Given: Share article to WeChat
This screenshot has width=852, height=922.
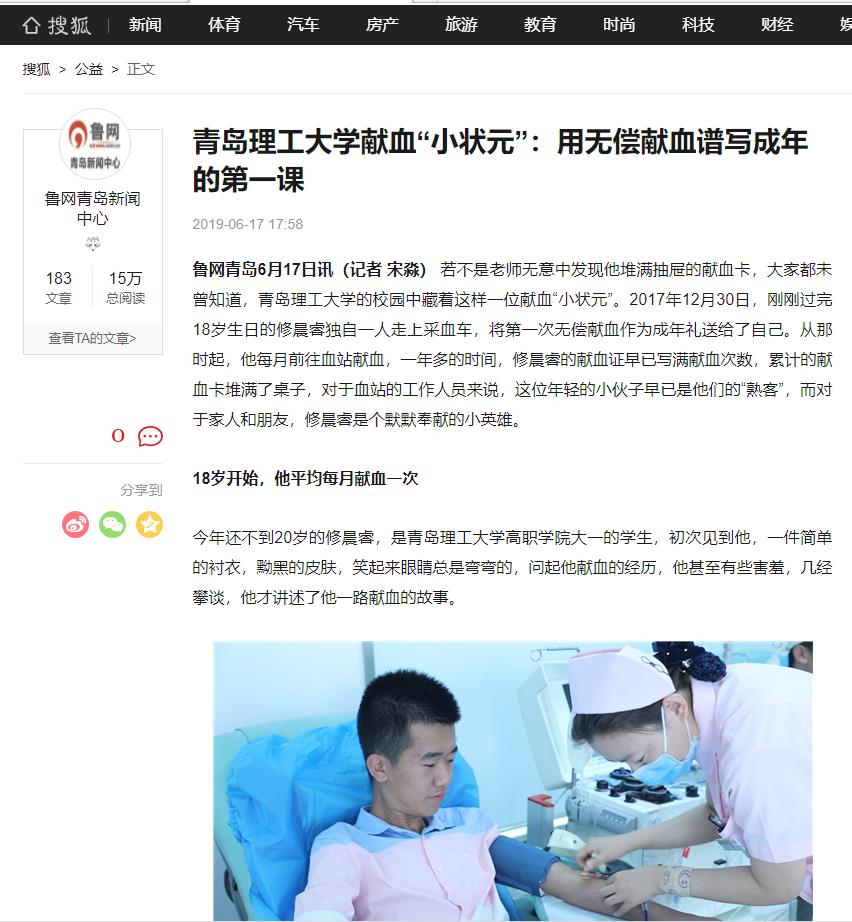Looking at the screenshot, I should 112,524.
